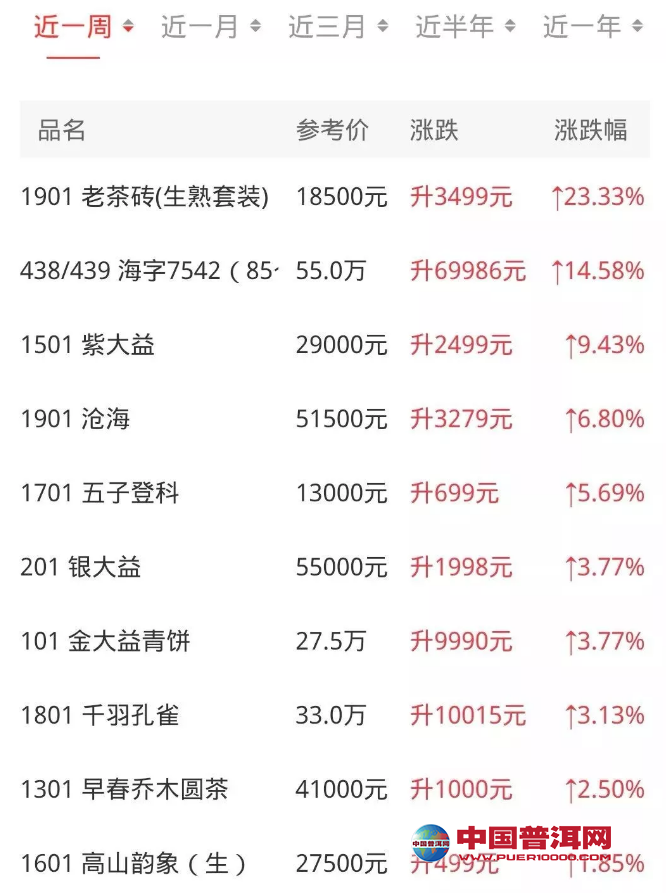Open the 1801 千羽孔雀 row
The height and width of the screenshot is (893, 666).
click(100, 715)
